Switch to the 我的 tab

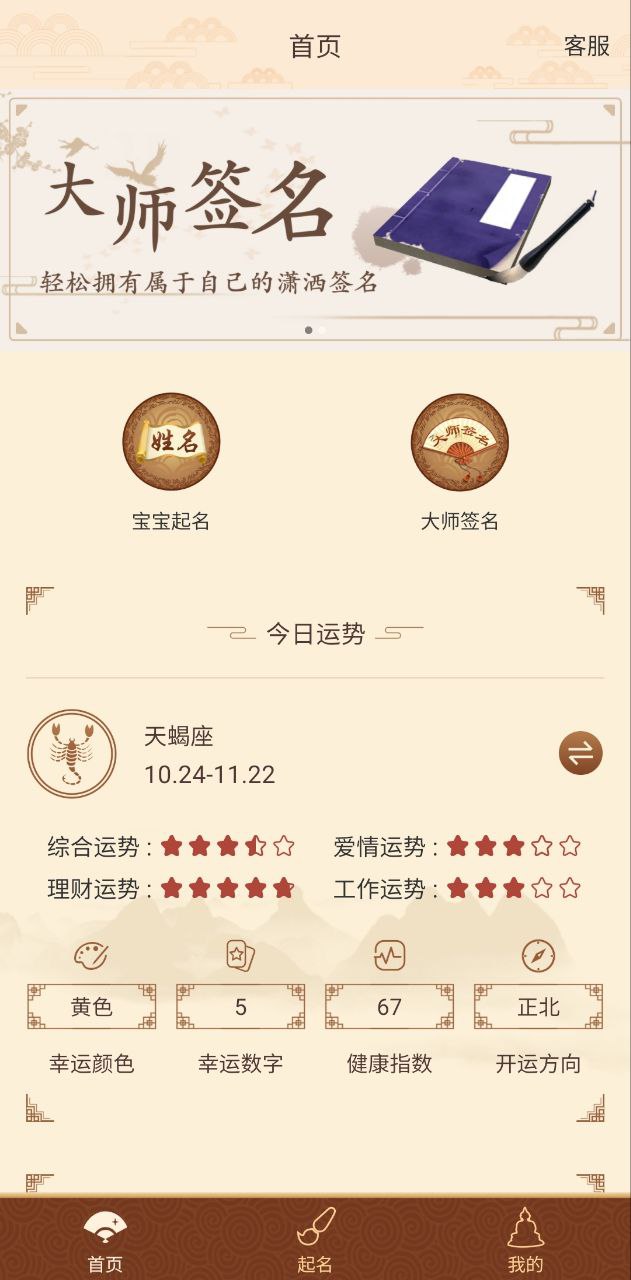pos(525,1240)
